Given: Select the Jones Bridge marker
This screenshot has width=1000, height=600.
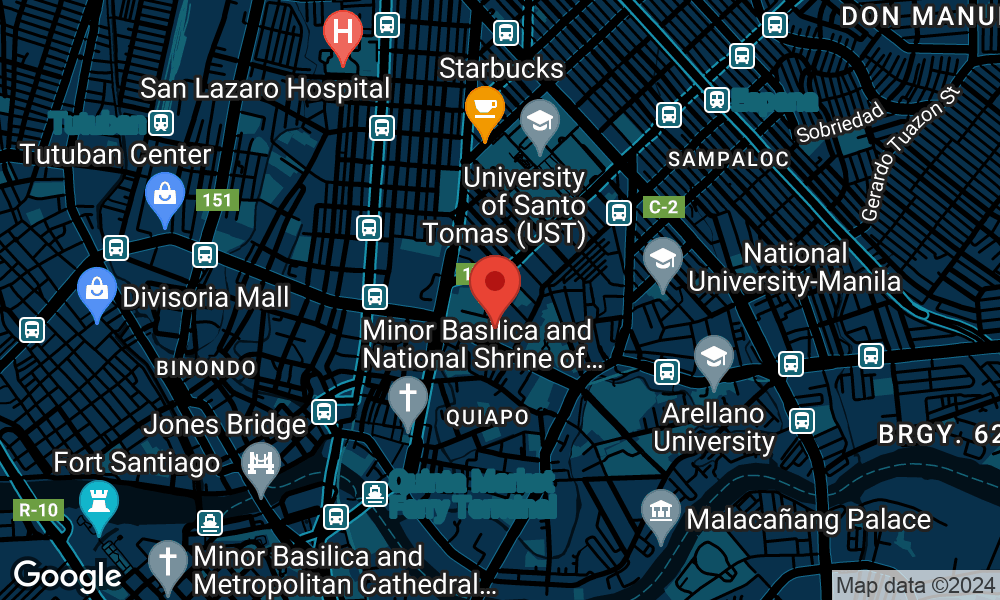Looking at the screenshot, I should coord(260,465).
